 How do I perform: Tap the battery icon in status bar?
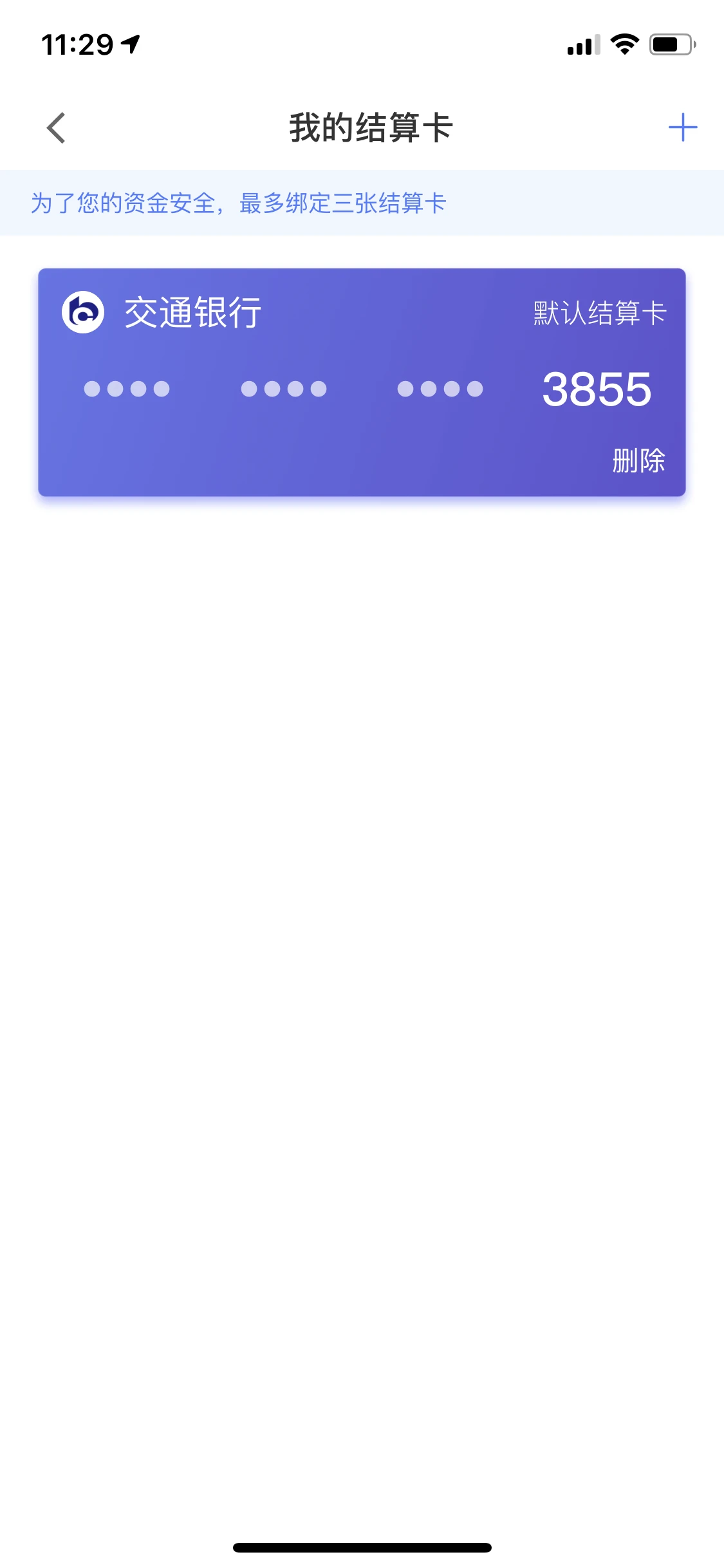671,44
